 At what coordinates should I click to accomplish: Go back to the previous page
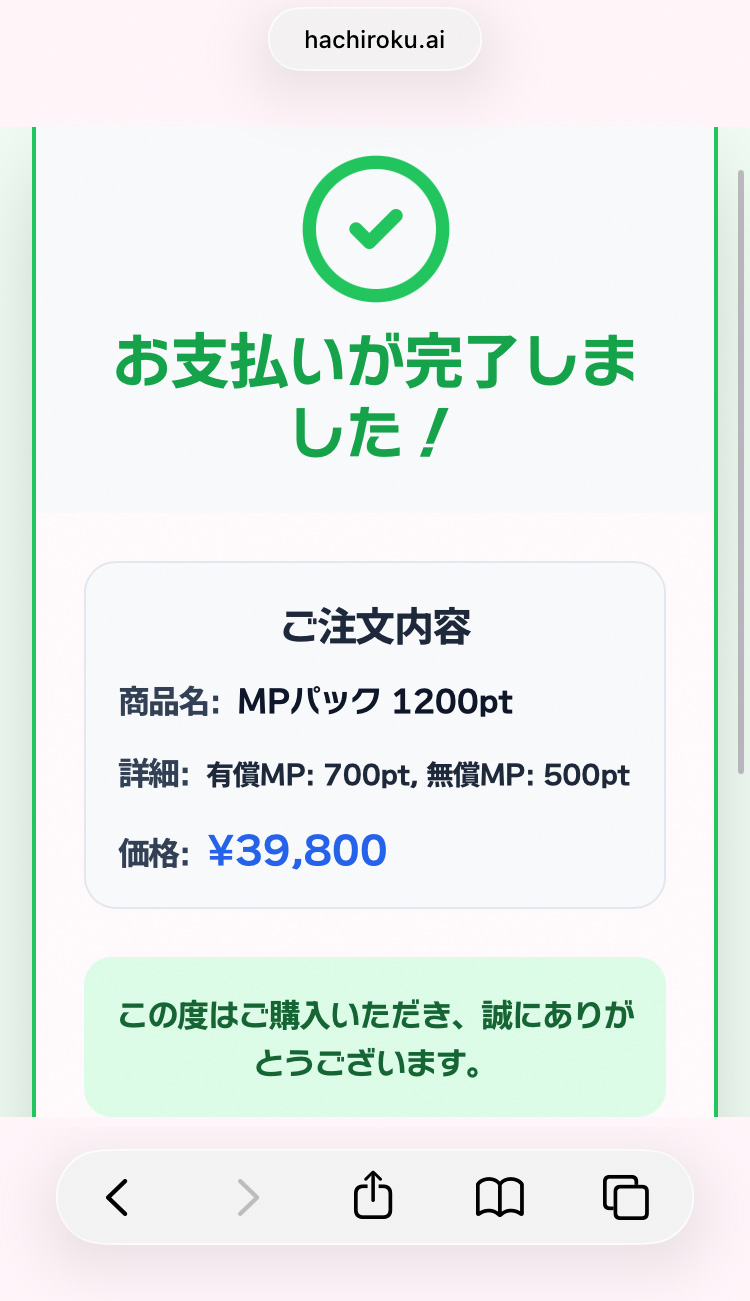(118, 1196)
